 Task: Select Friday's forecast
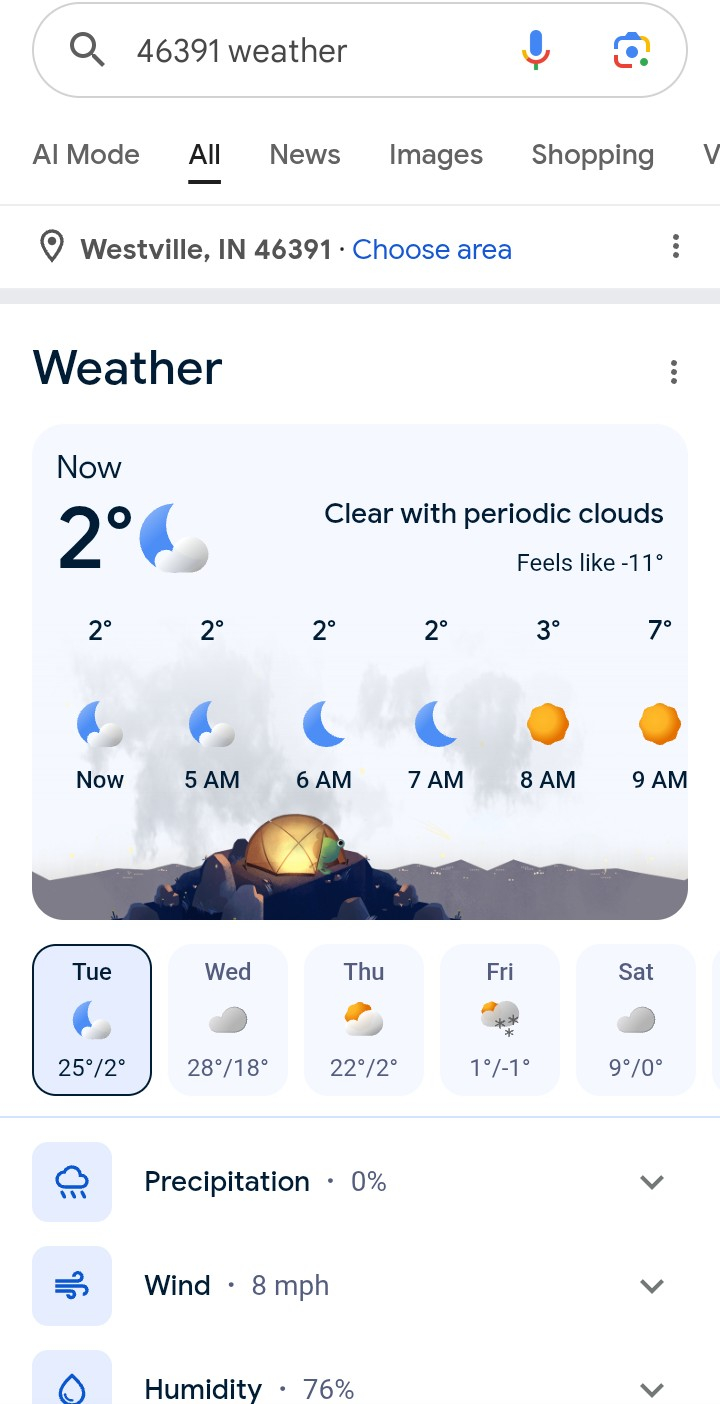(x=500, y=1020)
